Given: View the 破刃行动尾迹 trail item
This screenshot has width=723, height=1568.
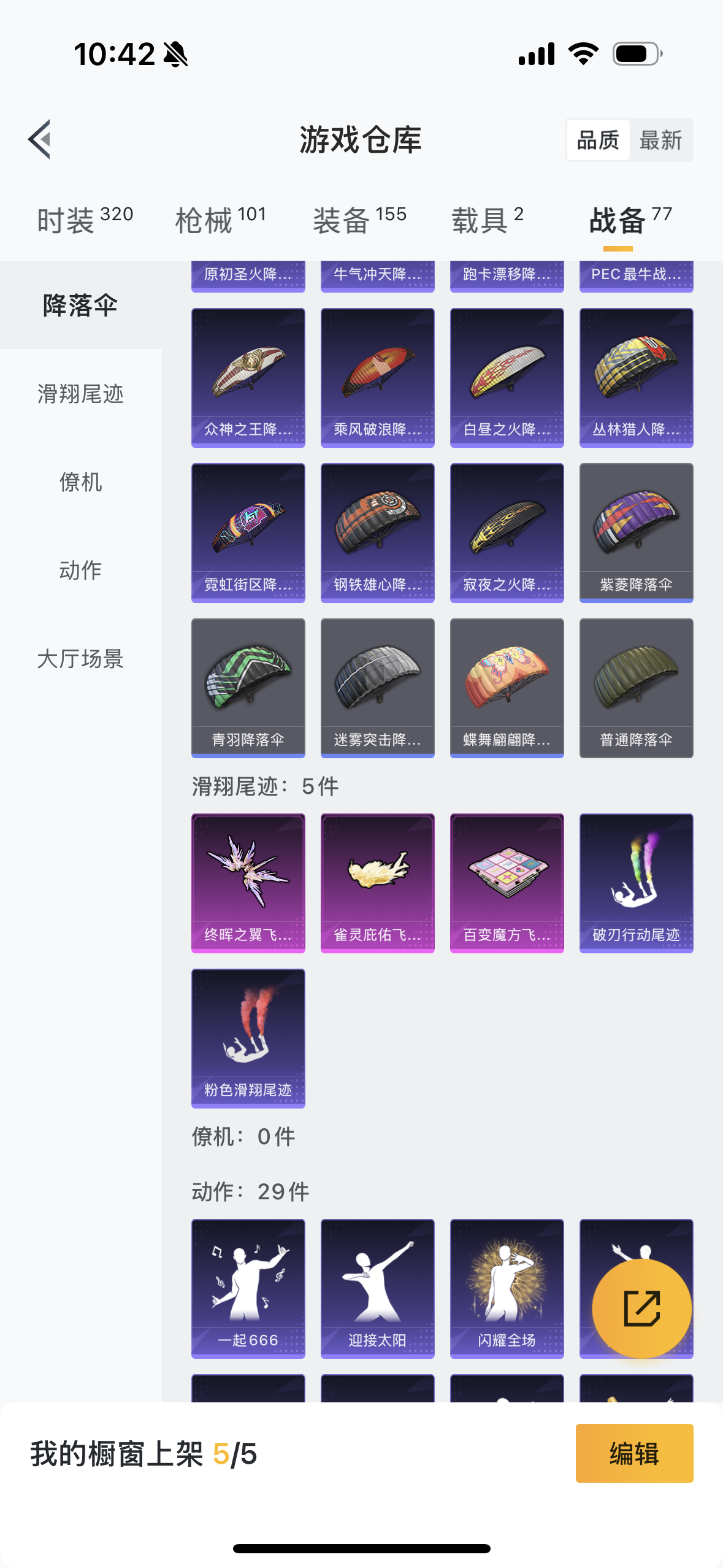Looking at the screenshot, I should 636,883.
